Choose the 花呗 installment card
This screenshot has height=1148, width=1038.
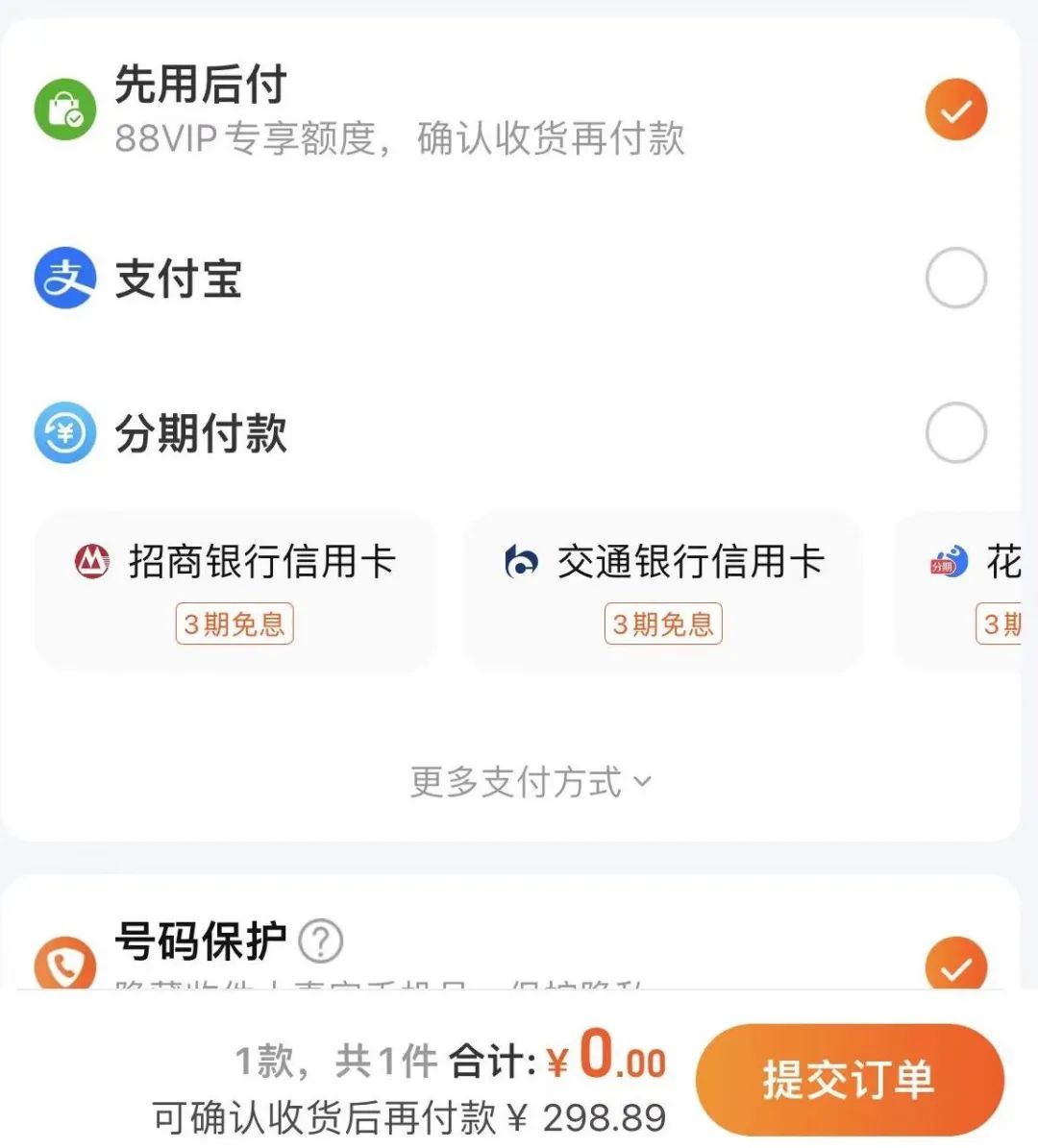tap(973, 590)
